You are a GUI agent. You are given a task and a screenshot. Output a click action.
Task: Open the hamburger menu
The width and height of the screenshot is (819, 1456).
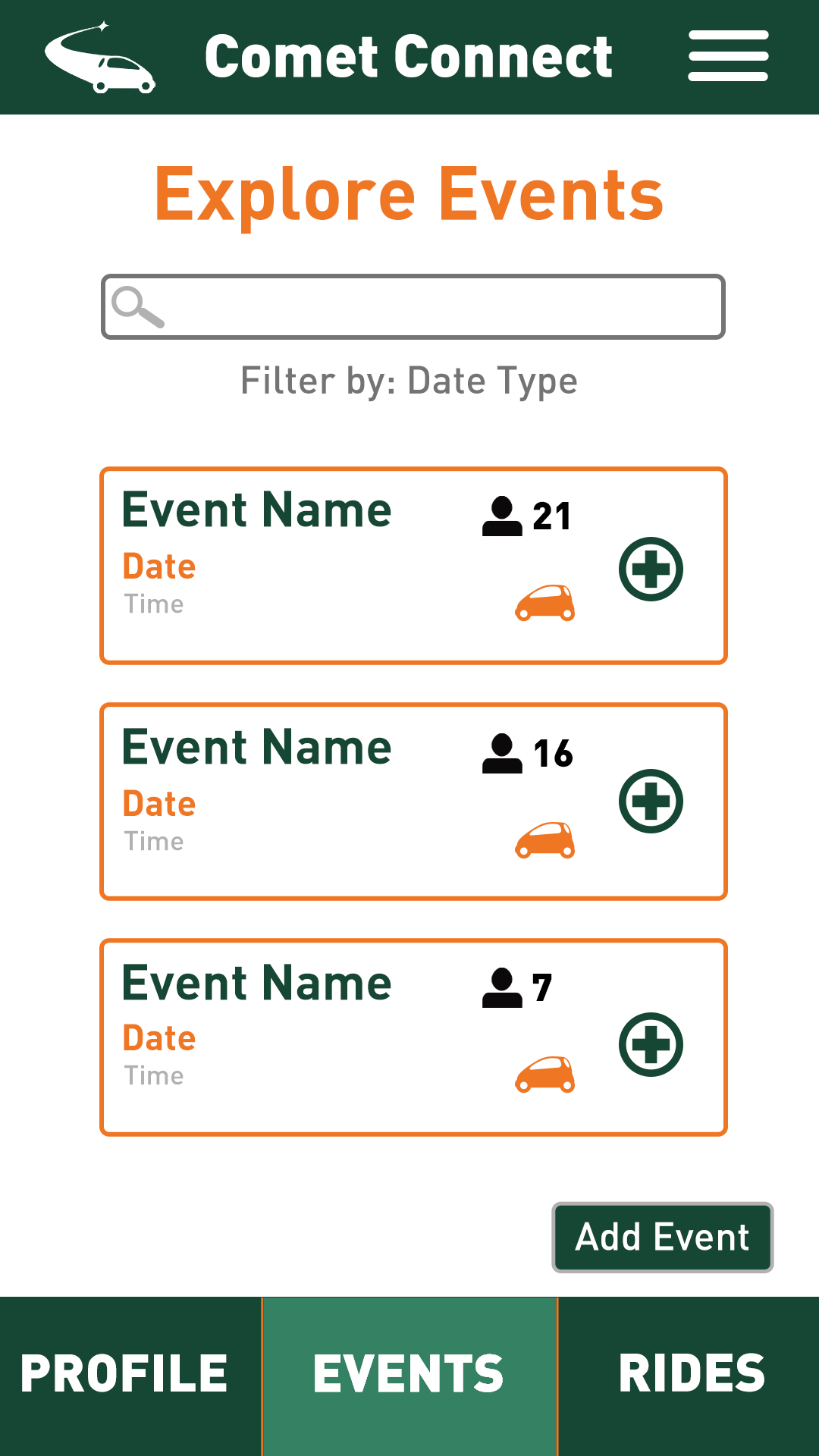728,56
